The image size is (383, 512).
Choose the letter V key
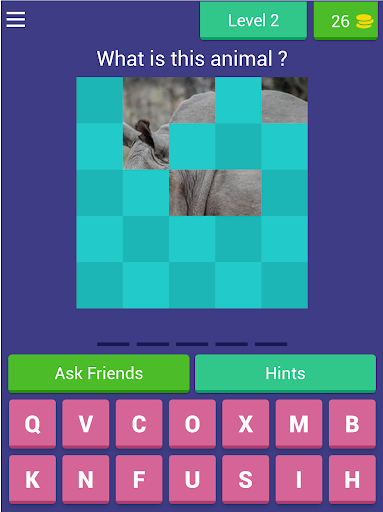pyautogui.click(x=86, y=424)
